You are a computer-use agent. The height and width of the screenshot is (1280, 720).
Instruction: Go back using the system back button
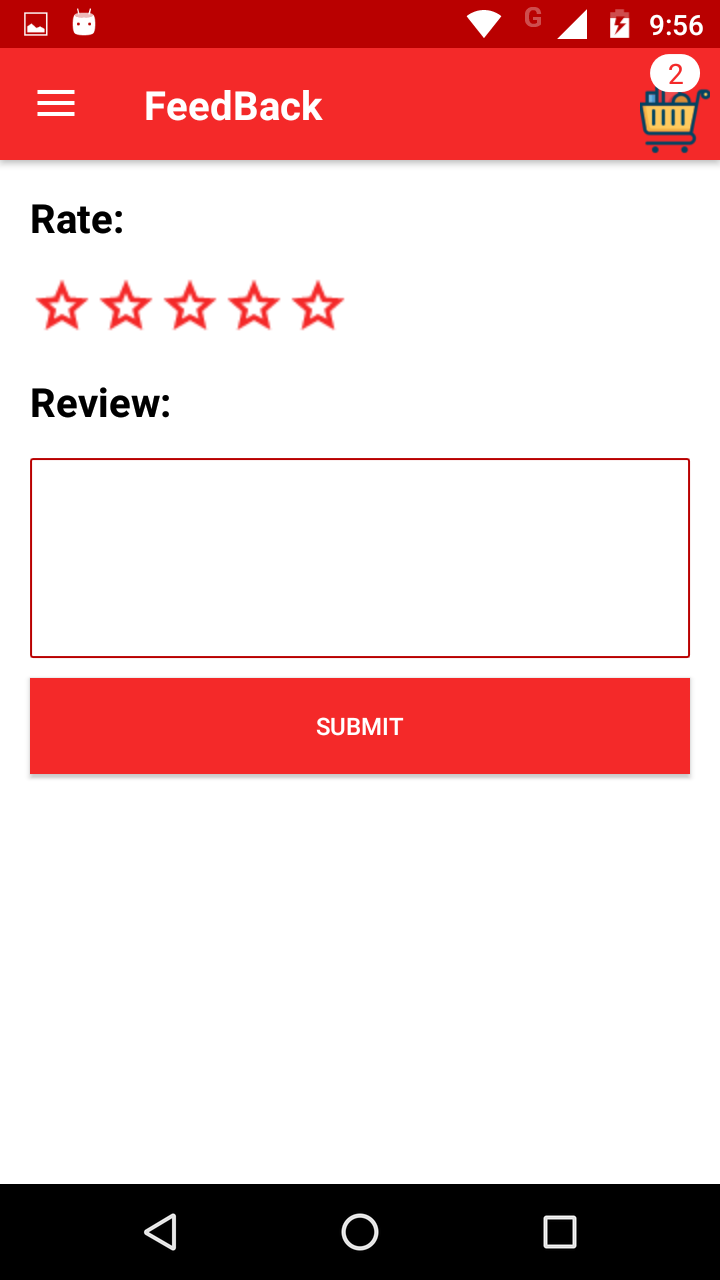(160, 1232)
